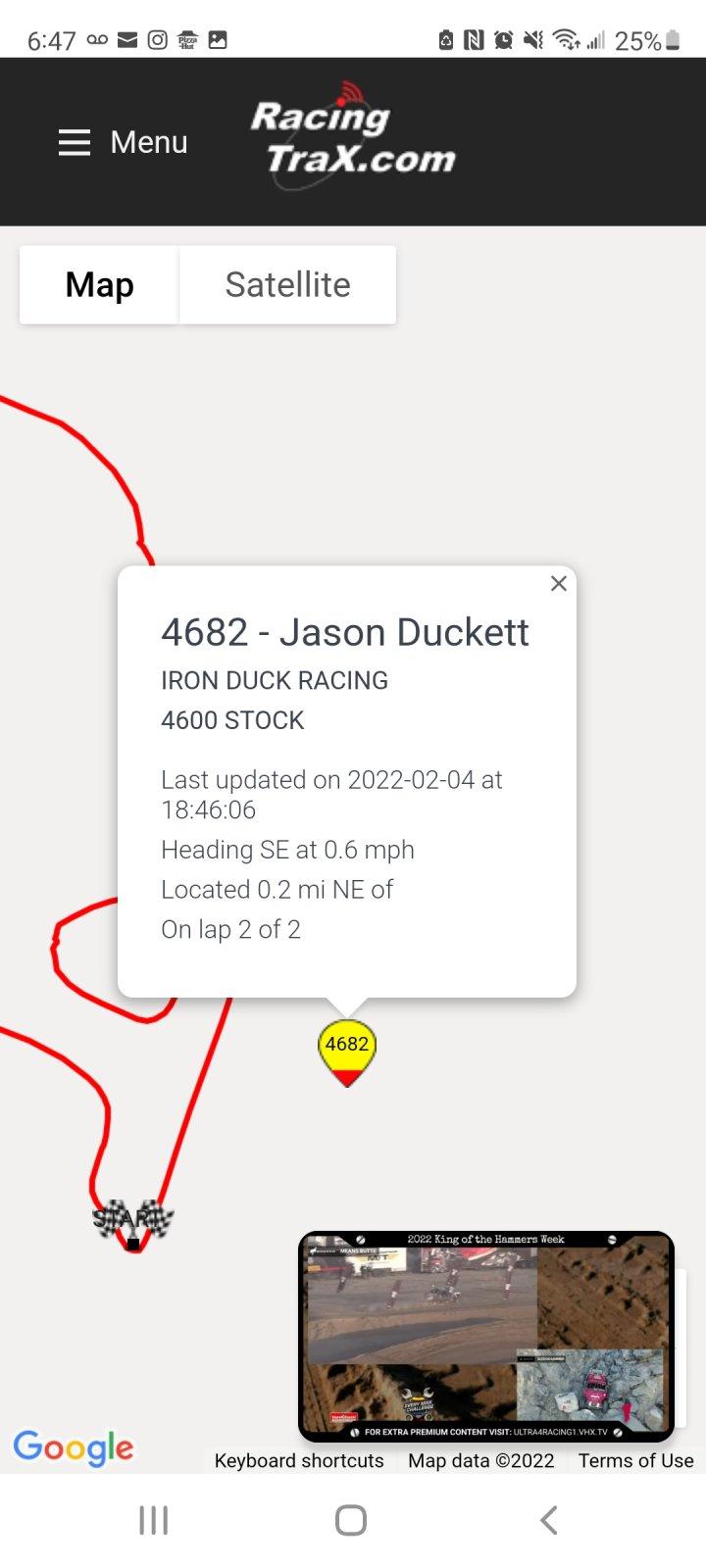Close the Jason Duckett info window

pyautogui.click(x=558, y=583)
